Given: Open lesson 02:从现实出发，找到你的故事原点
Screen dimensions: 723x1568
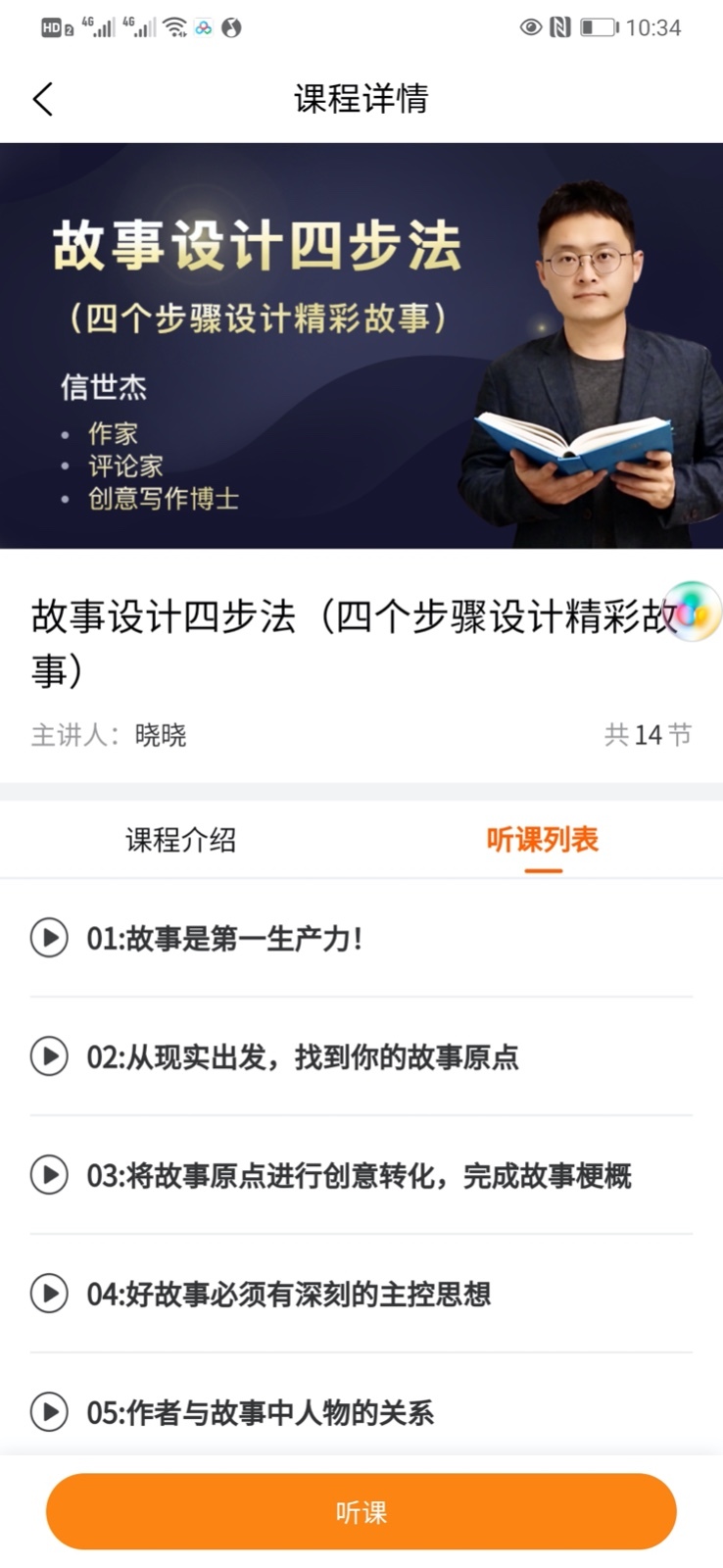Looking at the screenshot, I should tap(302, 1056).
